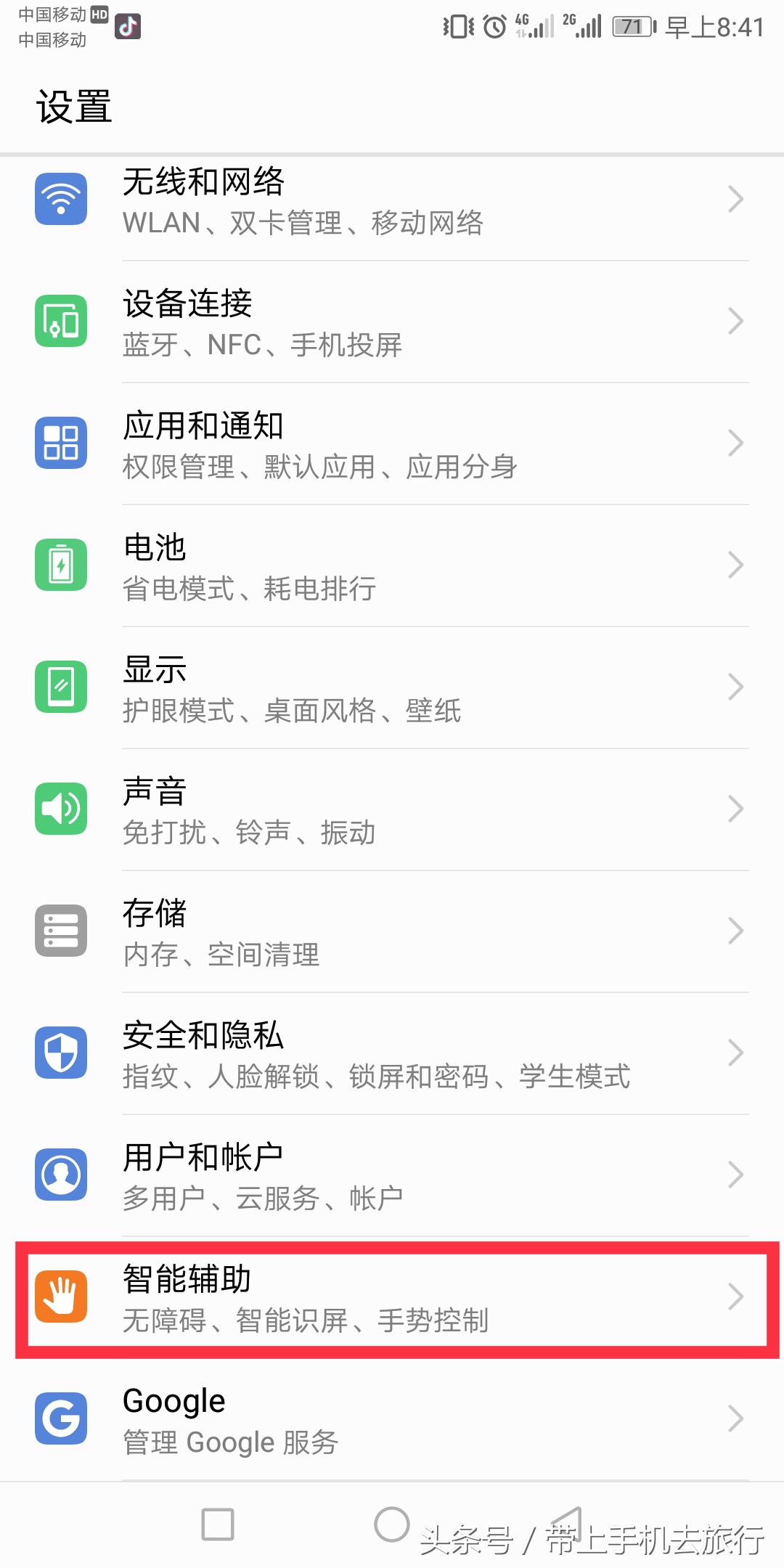This screenshot has width=784, height=1568.
Task: Open the orange 智能辅助 hand icon
Action: 62,1297
